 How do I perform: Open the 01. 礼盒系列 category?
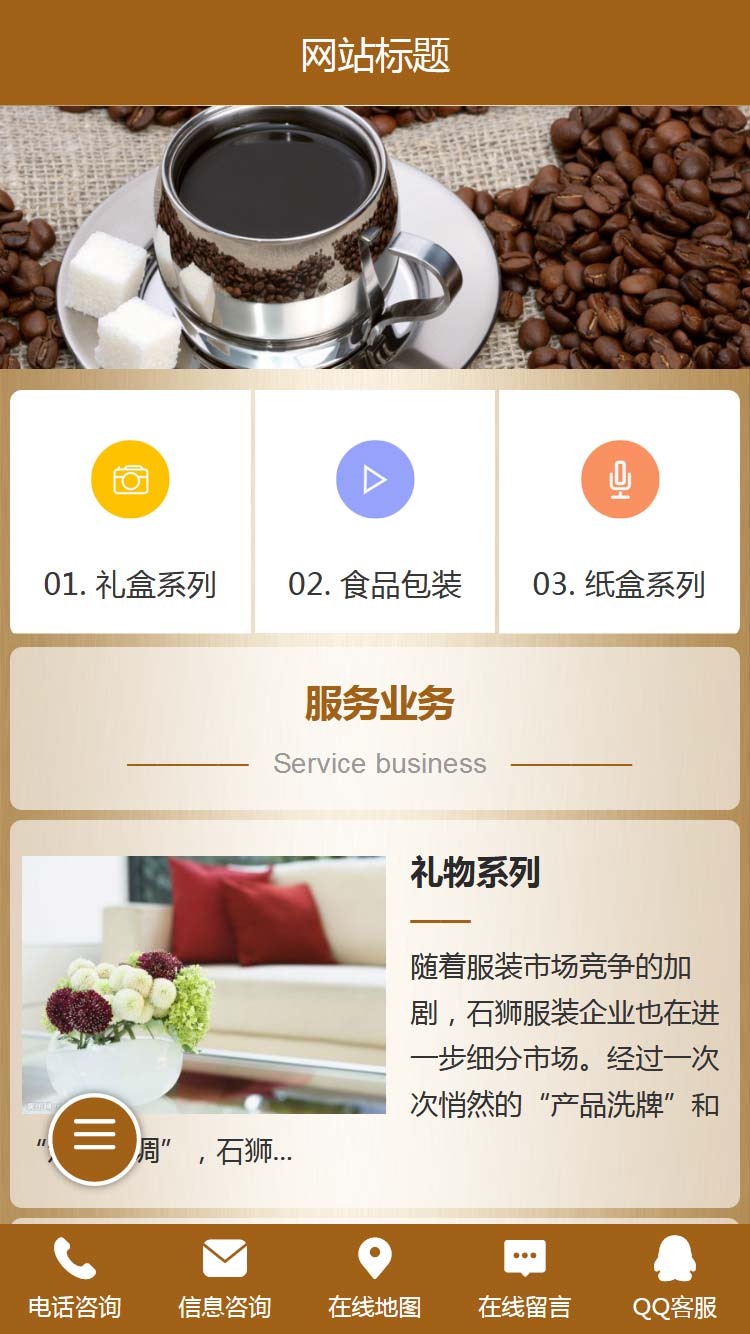130,512
